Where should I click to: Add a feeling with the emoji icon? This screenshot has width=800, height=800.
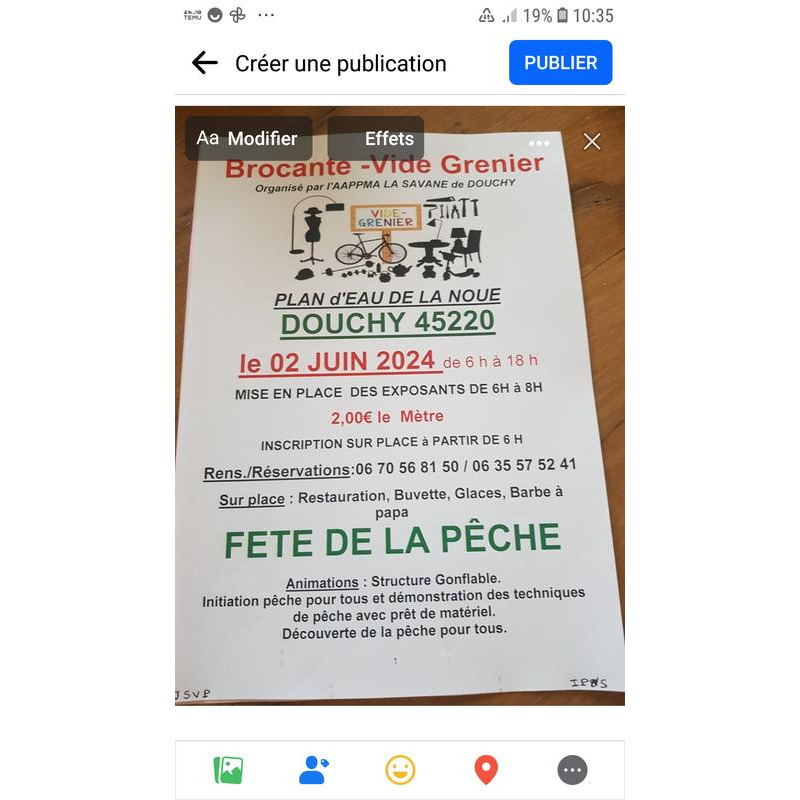400,770
